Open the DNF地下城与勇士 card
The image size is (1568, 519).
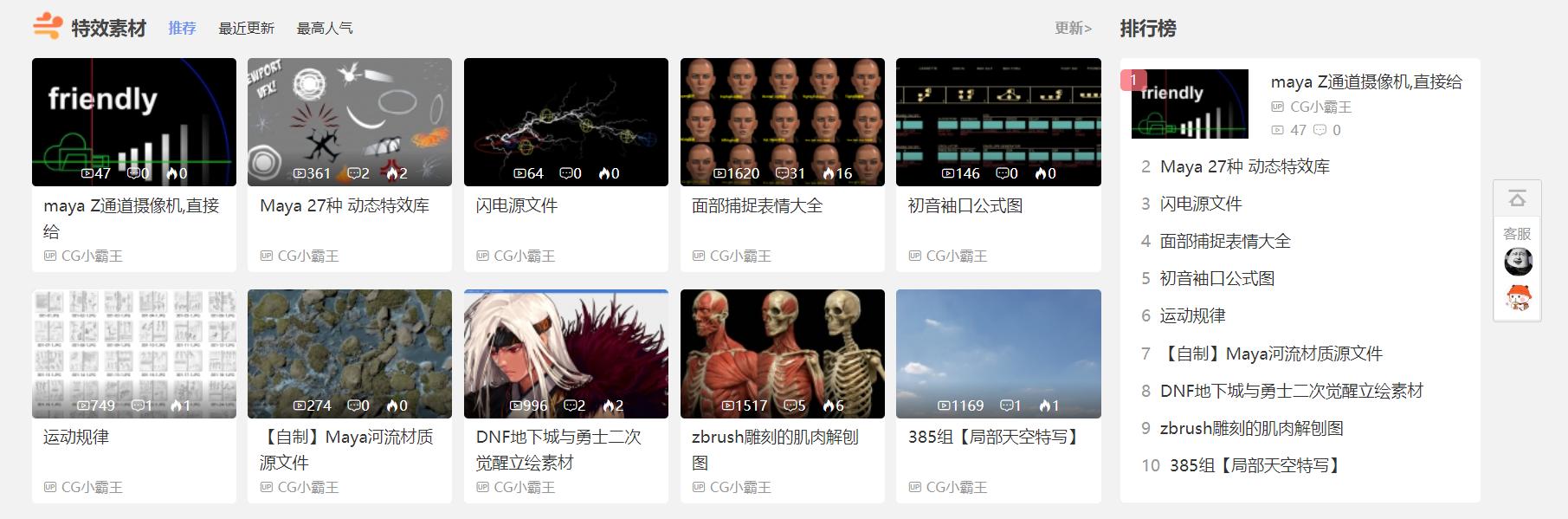pyautogui.click(x=565, y=354)
